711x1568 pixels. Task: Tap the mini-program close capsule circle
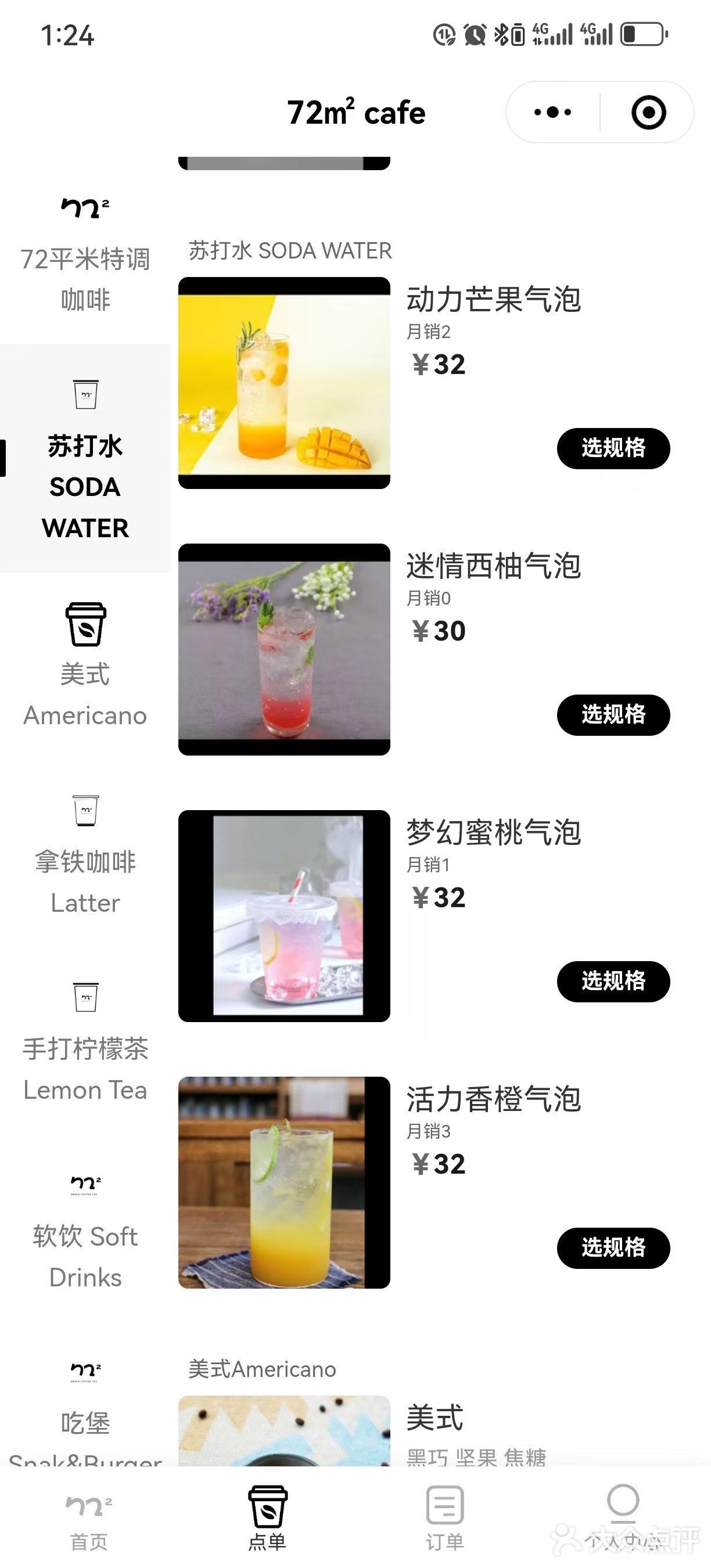tap(648, 112)
